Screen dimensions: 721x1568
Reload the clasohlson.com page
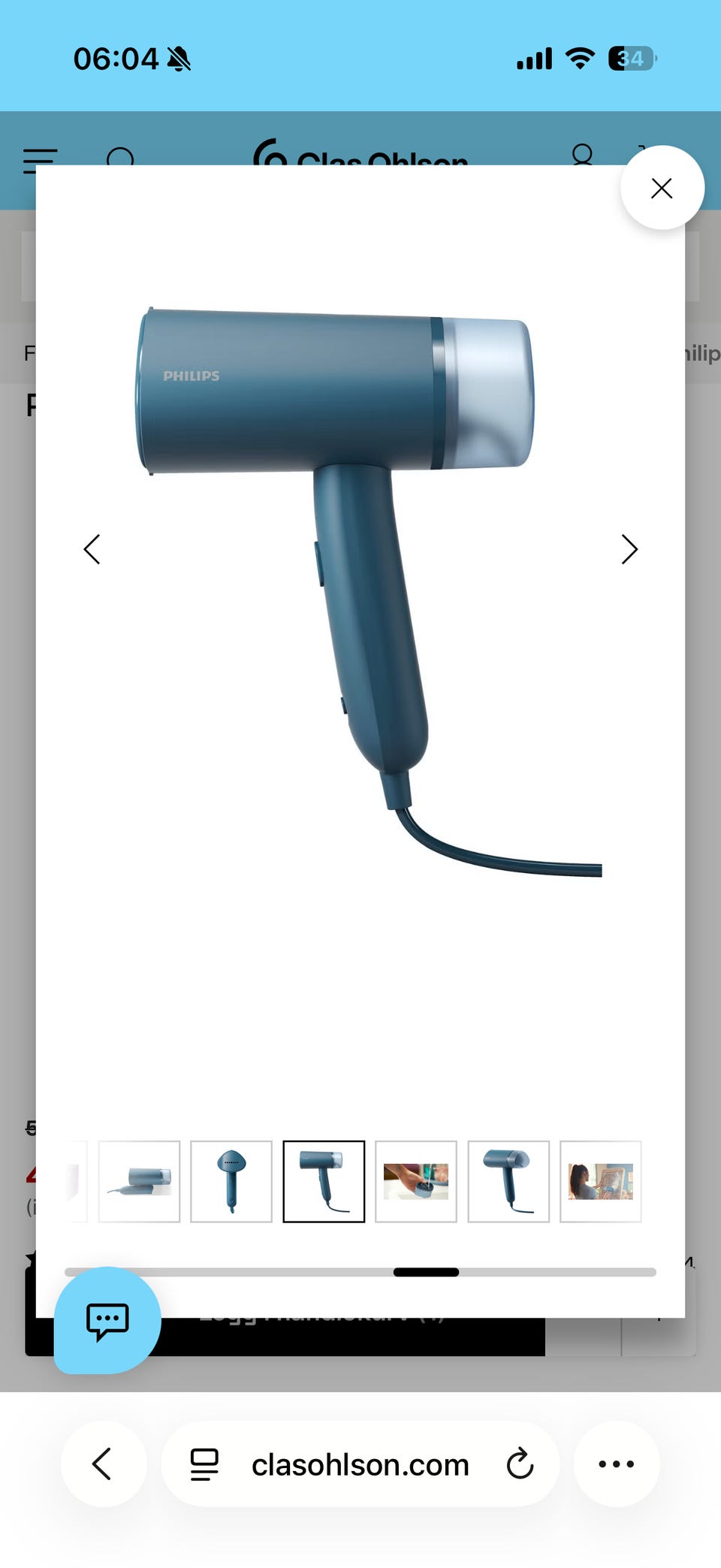520,1464
